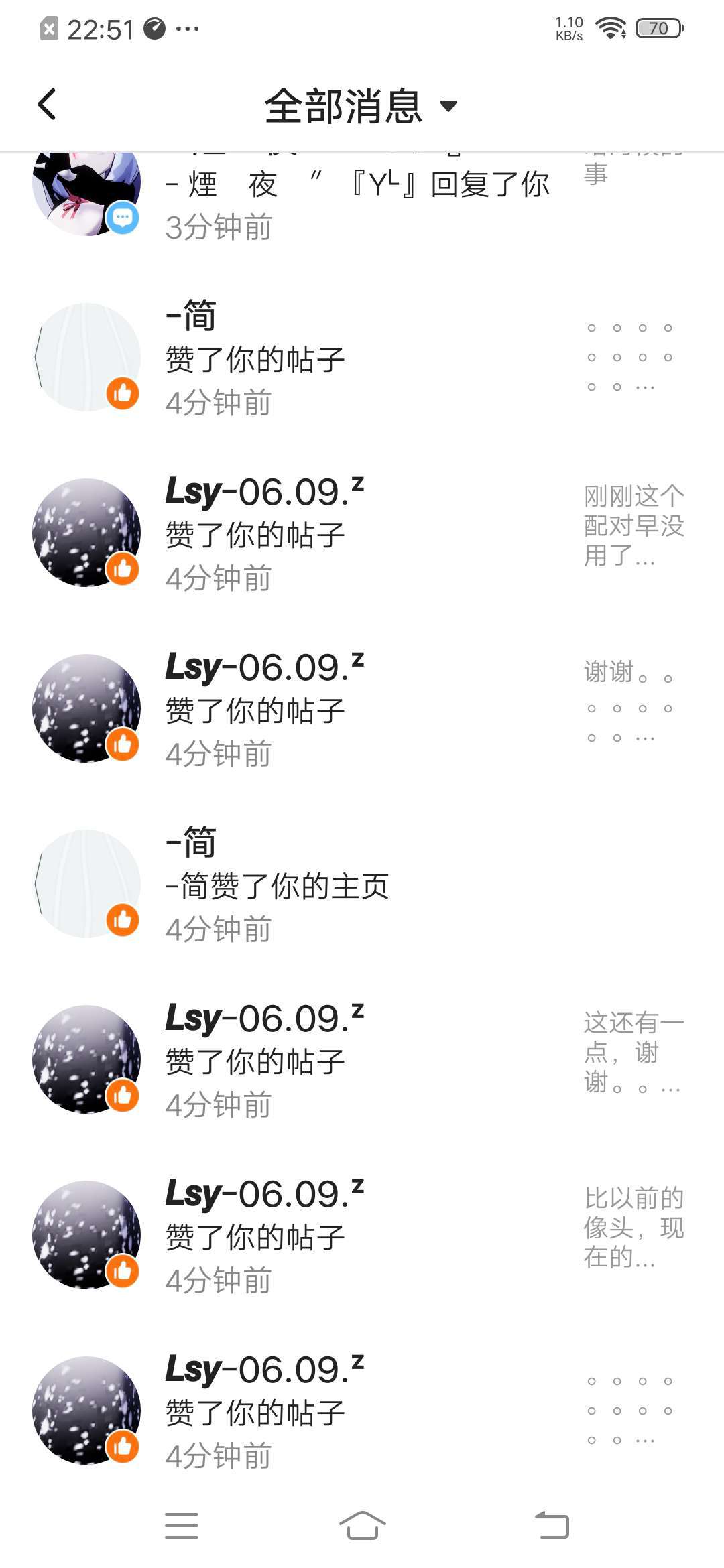Open Lsy-06.09's like on post 刚刚这个配对早没用了

click(362, 533)
